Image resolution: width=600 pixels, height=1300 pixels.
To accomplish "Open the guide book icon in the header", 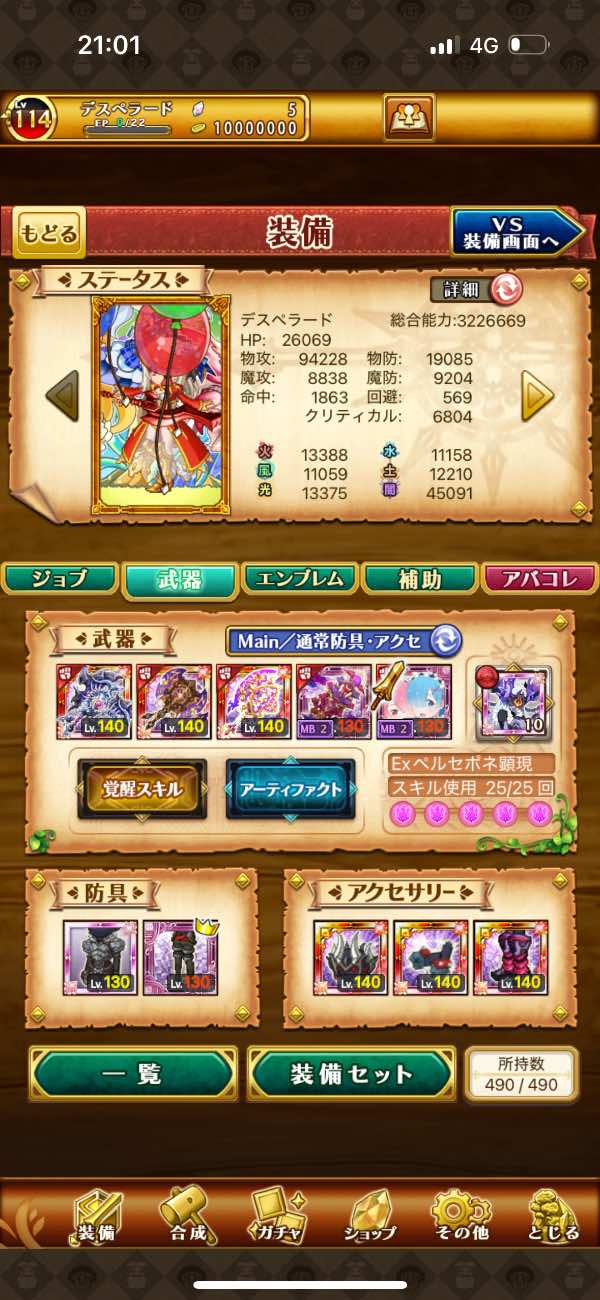I will [x=409, y=118].
